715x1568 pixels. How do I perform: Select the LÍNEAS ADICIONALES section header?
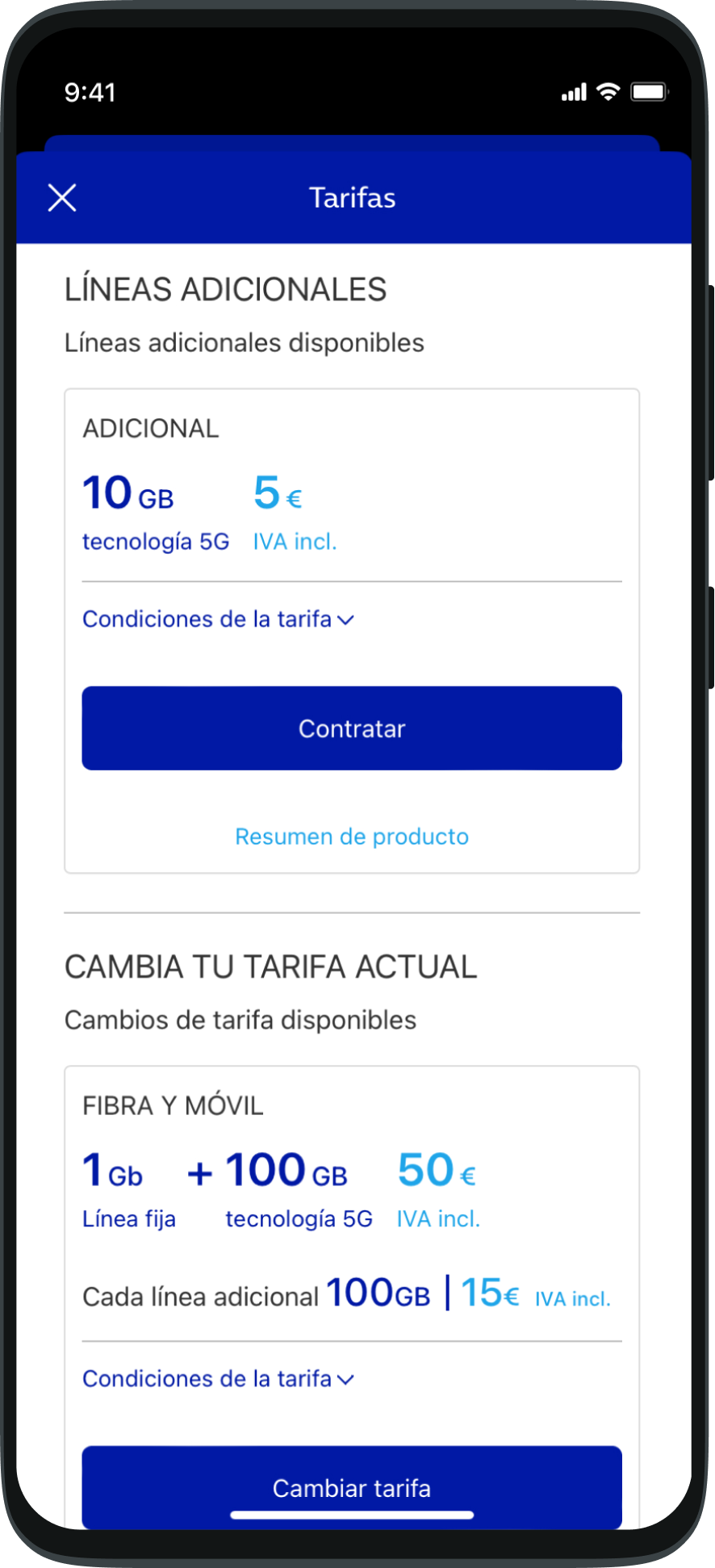tap(226, 288)
